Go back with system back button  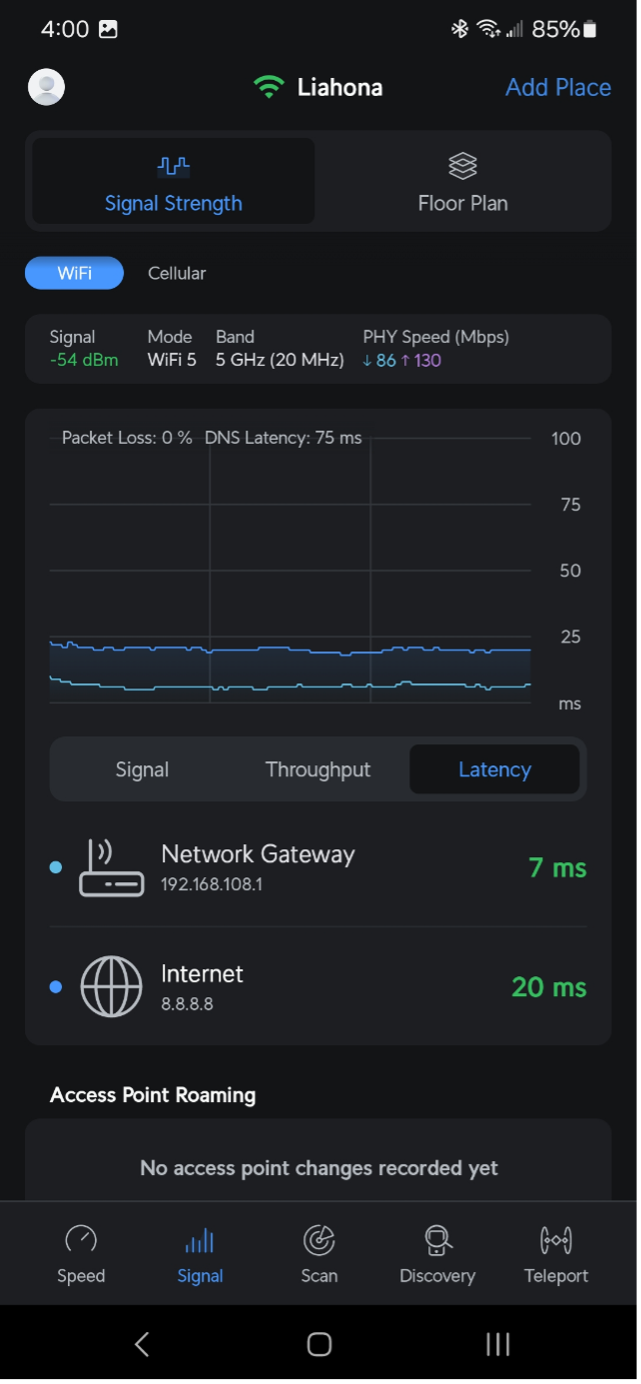pyautogui.click(x=142, y=1345)
